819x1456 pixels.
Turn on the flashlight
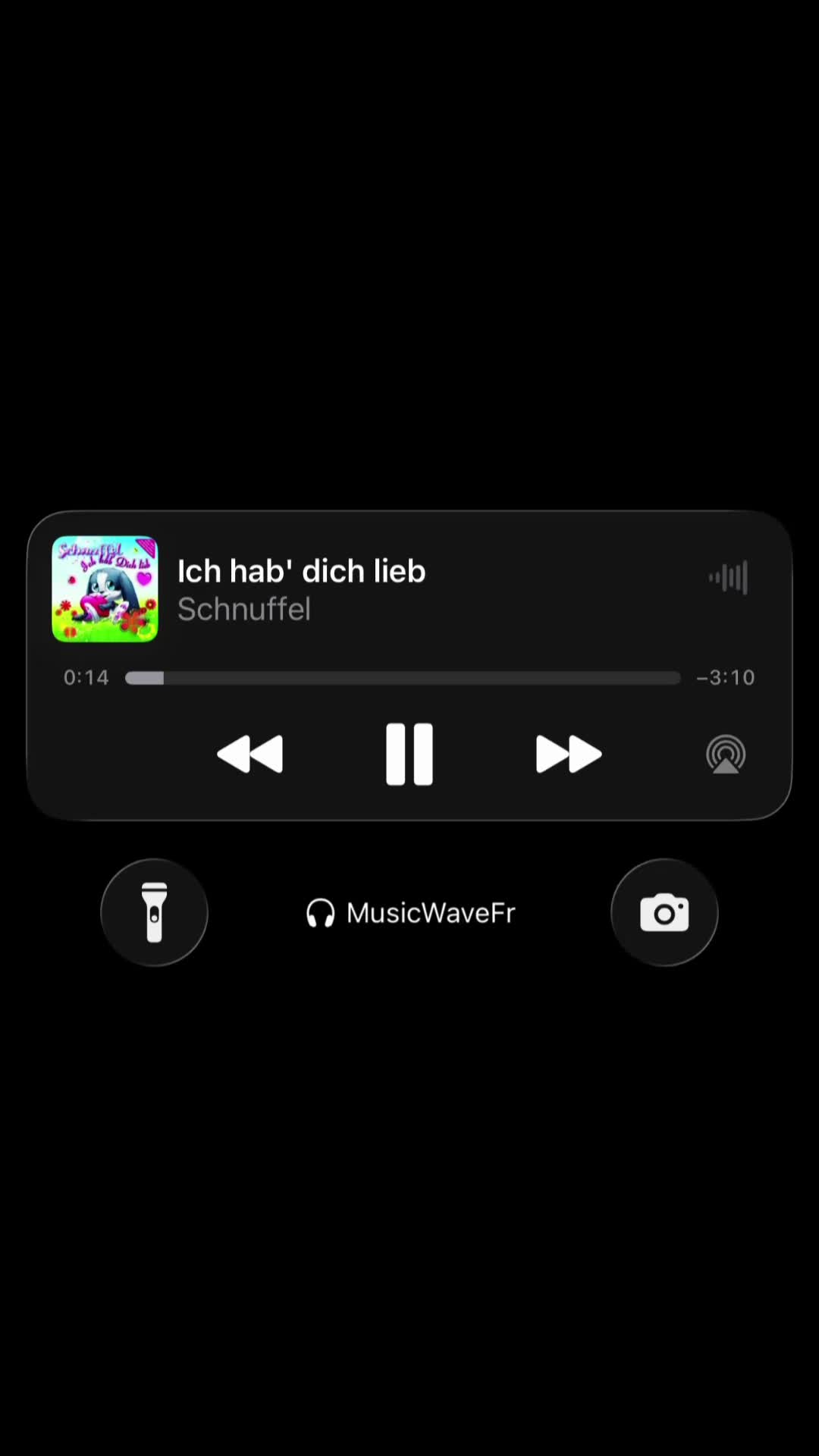(x=155, y=912)
